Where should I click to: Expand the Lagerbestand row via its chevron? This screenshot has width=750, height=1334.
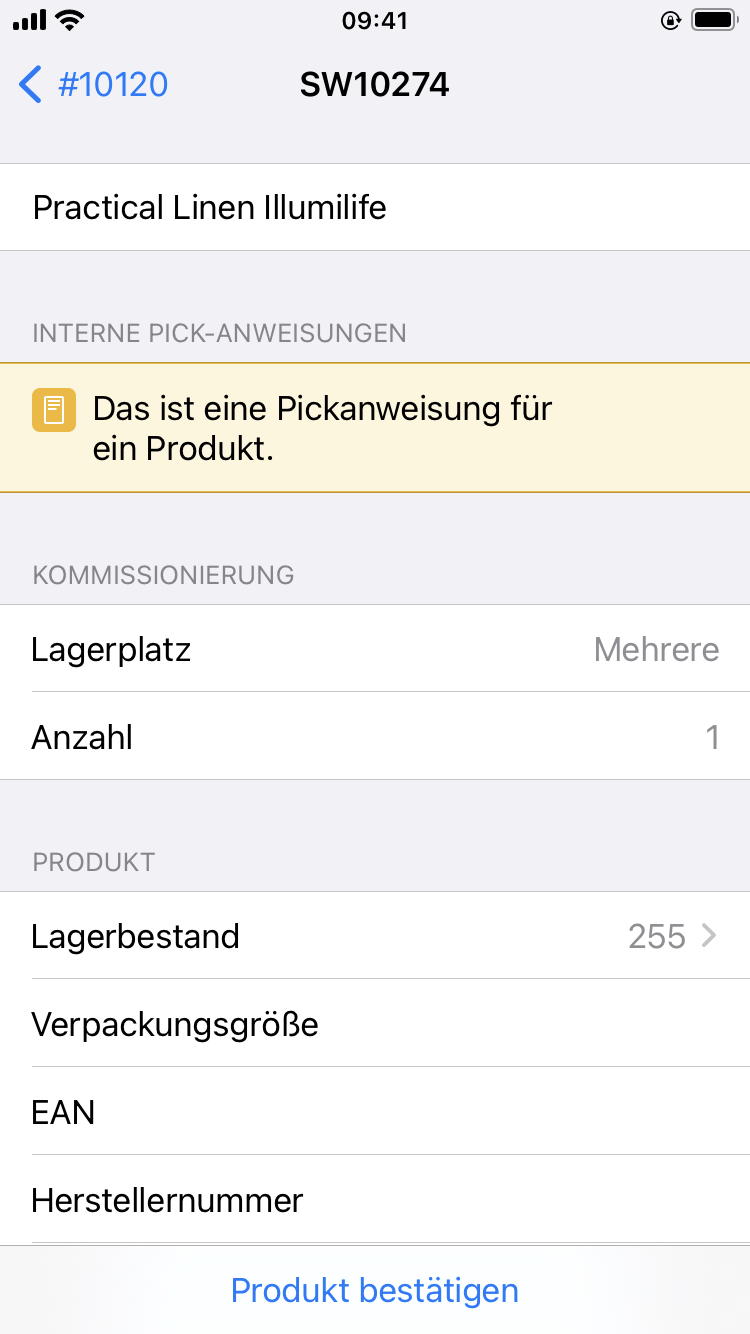(709, 936)
